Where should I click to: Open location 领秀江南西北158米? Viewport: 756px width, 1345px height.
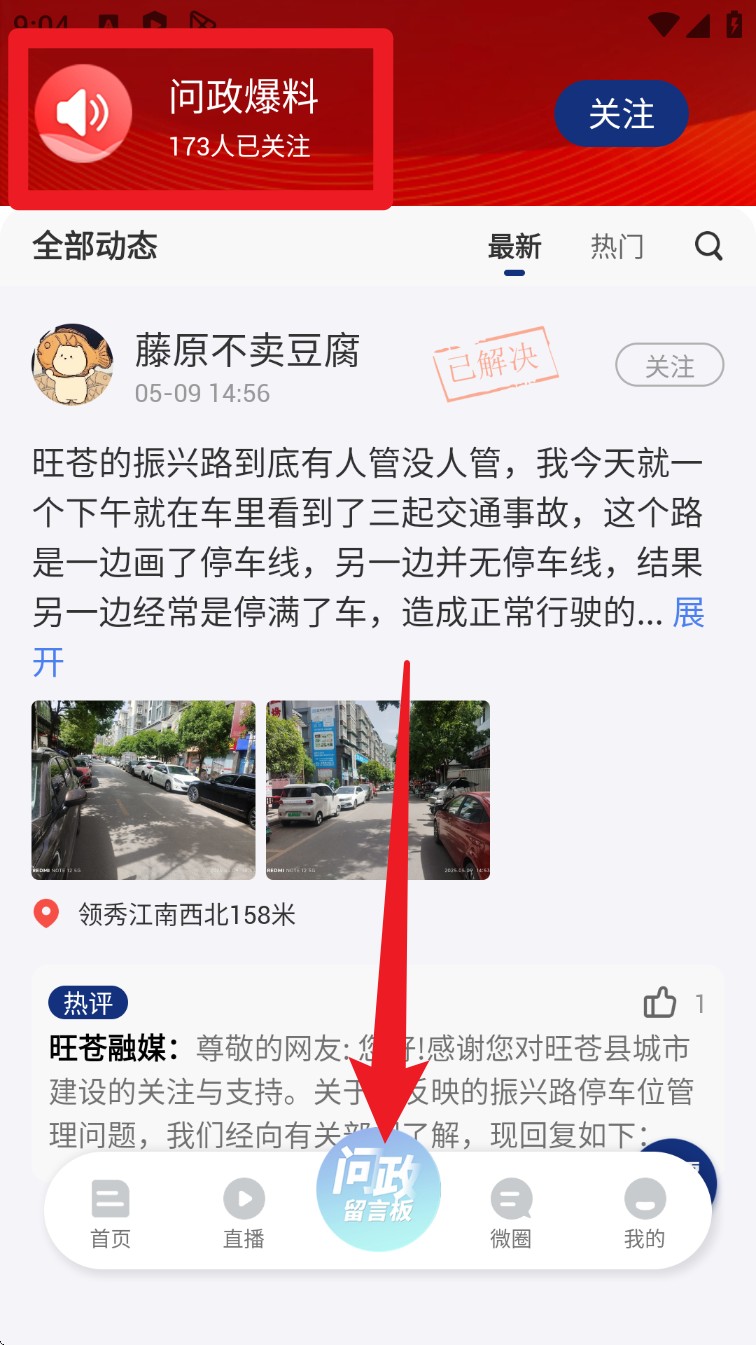[186, 914]
